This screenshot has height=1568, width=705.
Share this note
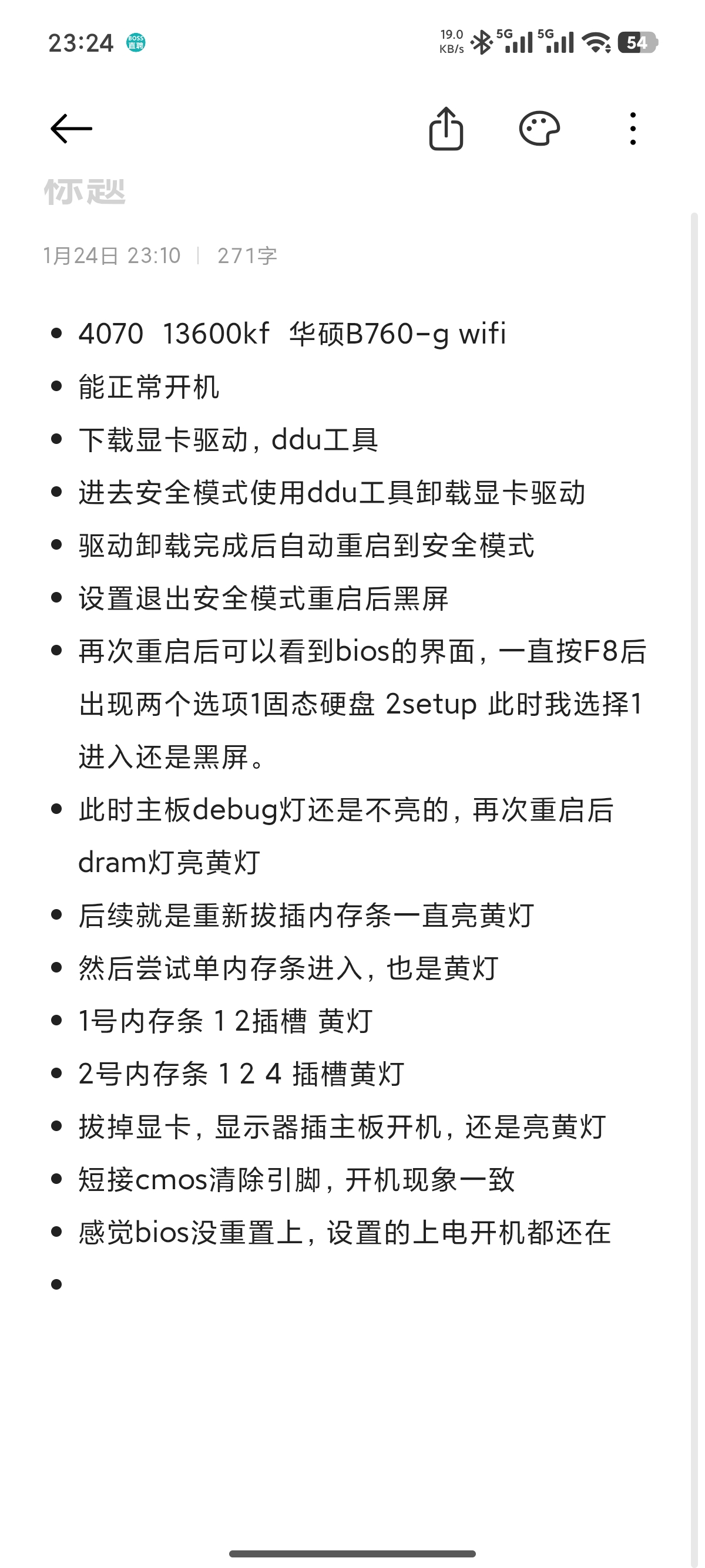click(446, 129)
